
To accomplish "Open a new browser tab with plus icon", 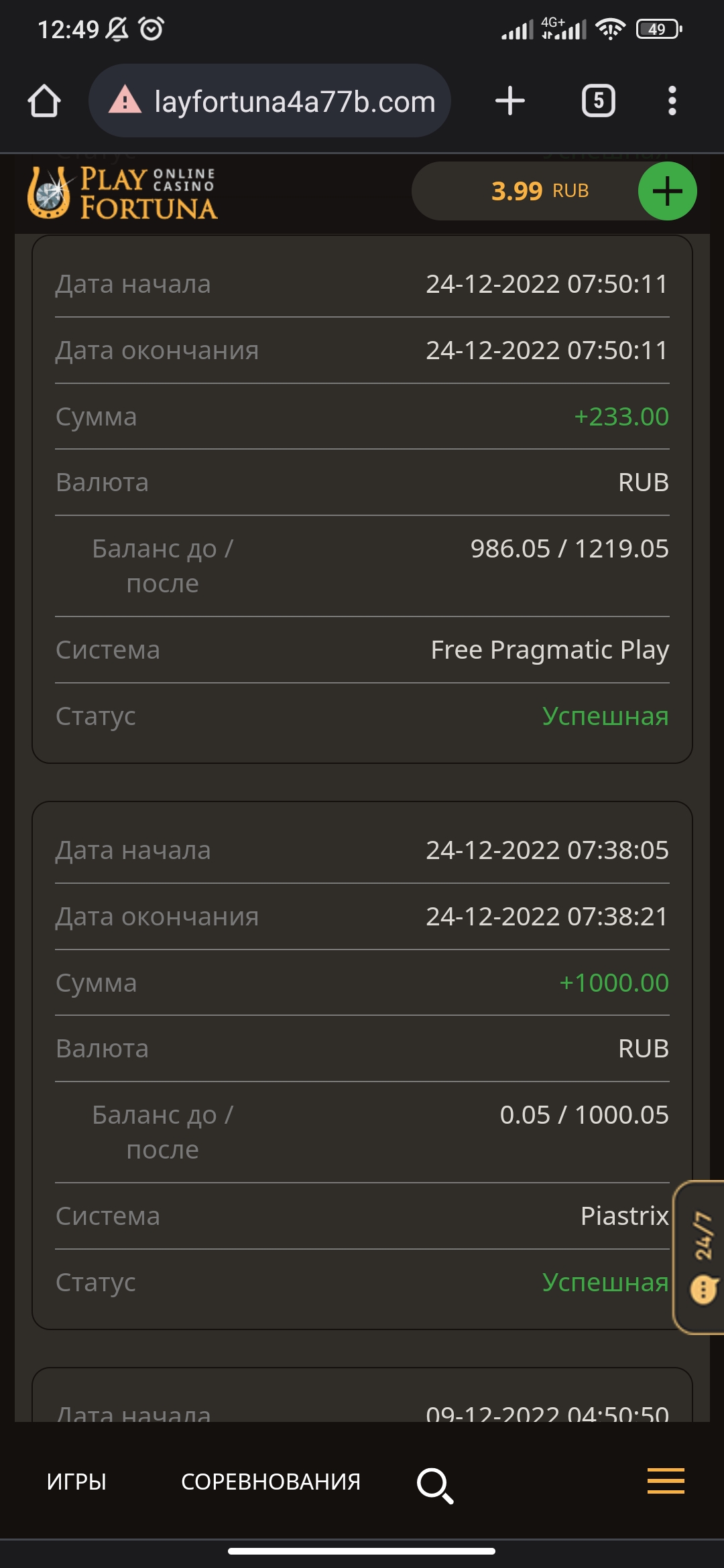I will click(x=509, y=101).
